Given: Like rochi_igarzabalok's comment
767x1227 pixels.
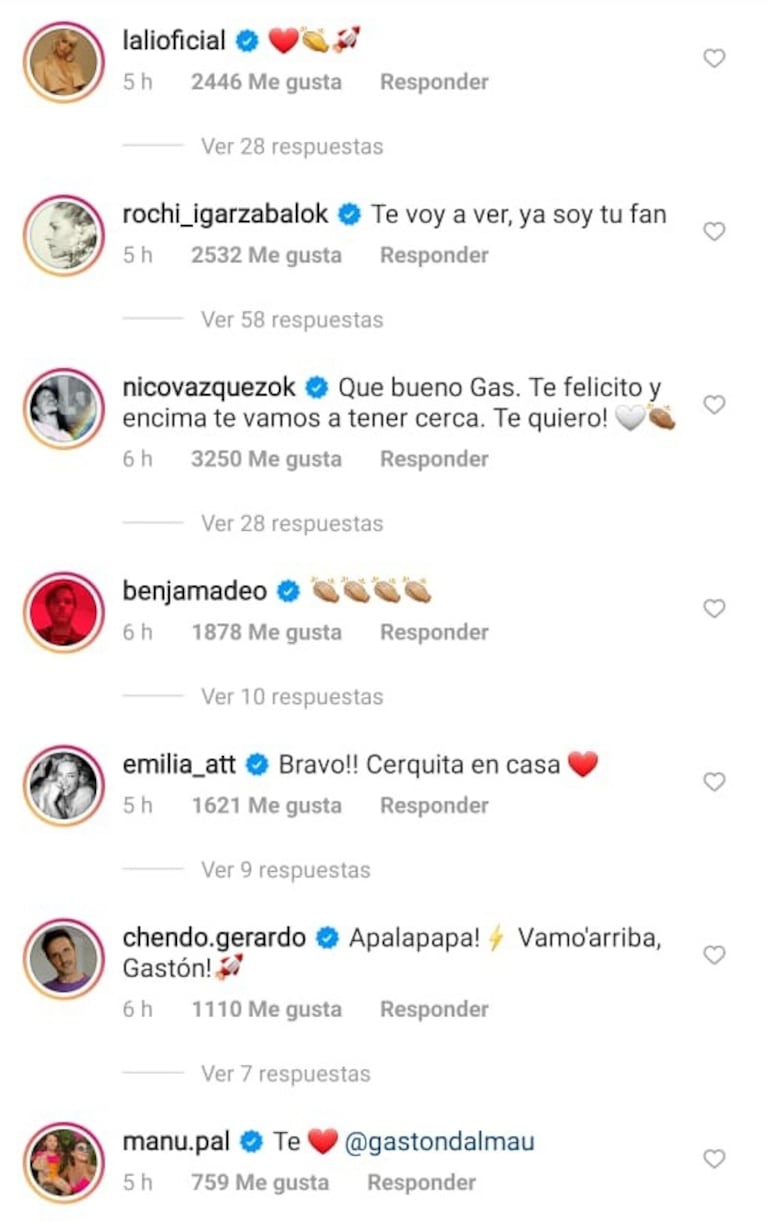Looking at the screenshot, I should 714,232.
